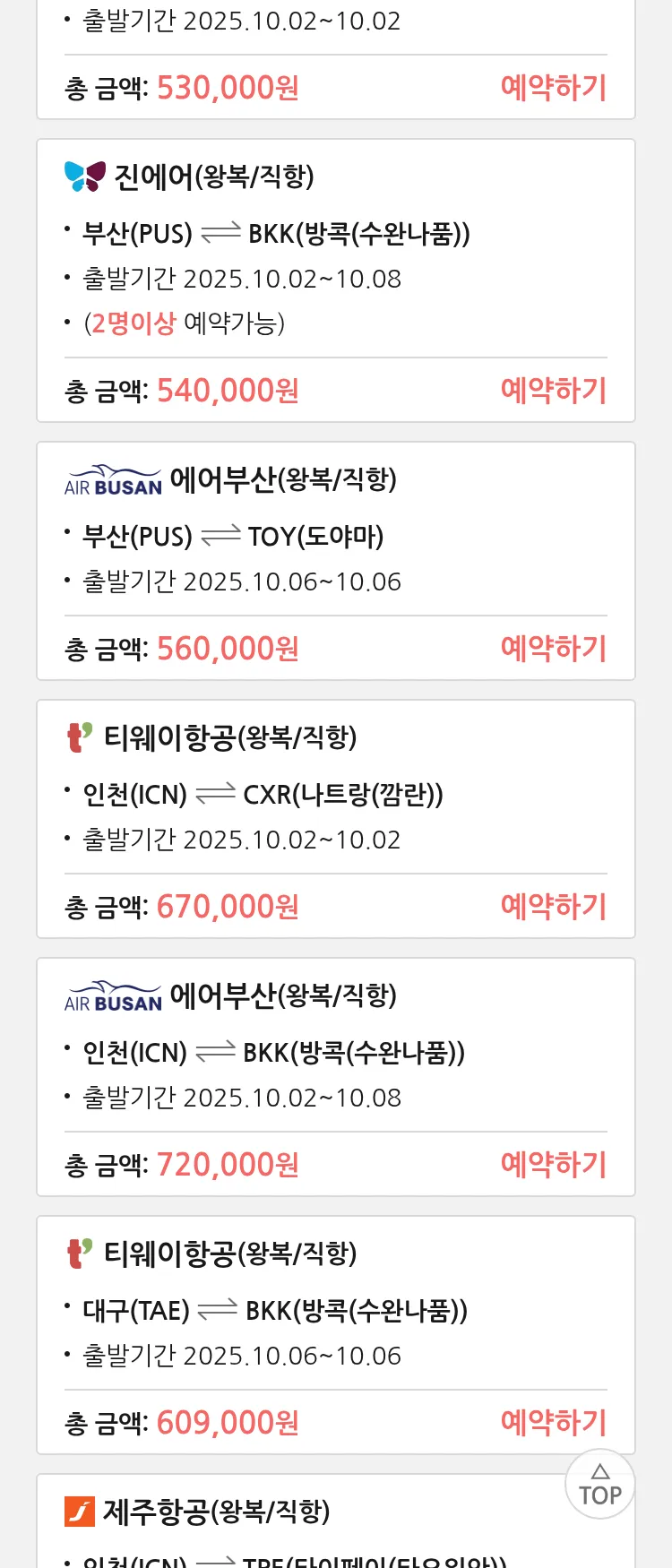Jump to top with the TOP button
The width and height of the screenshot is (672, 1568).
(x=600, y=1484)
